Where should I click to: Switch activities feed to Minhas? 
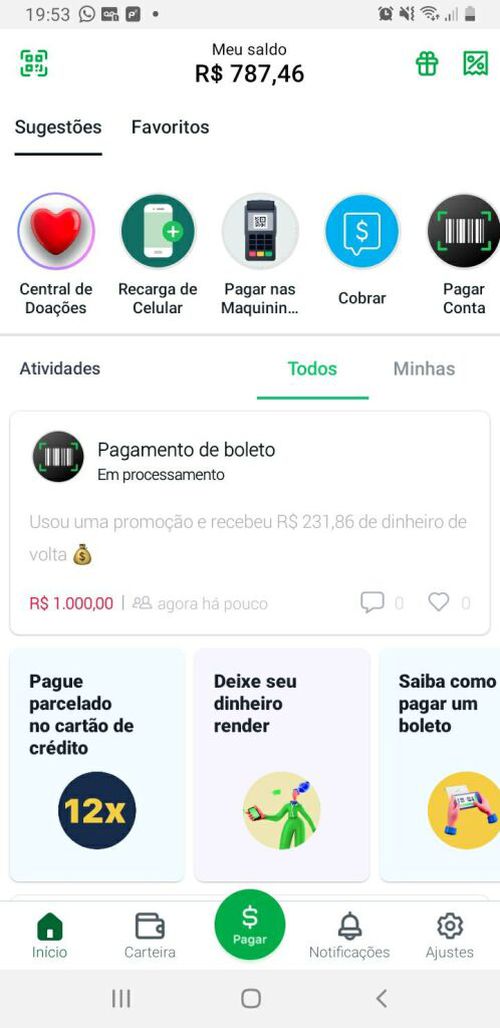click(x=424, y=368)
